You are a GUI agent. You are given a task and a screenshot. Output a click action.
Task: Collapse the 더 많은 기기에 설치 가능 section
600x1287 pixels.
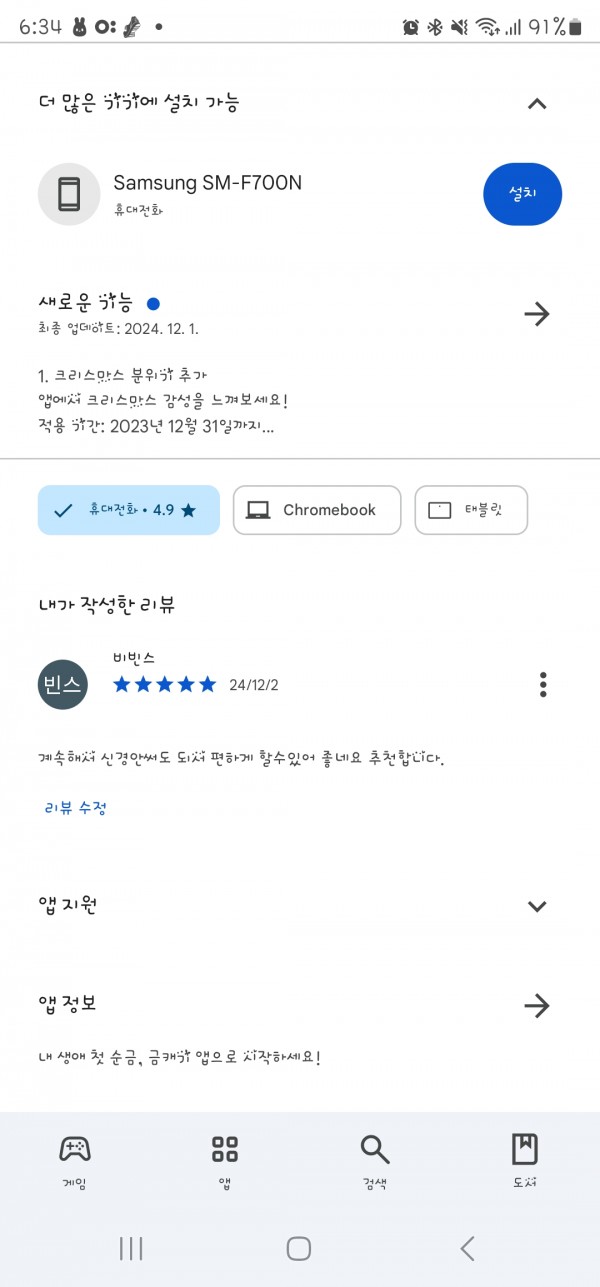(x=537, y=103)
